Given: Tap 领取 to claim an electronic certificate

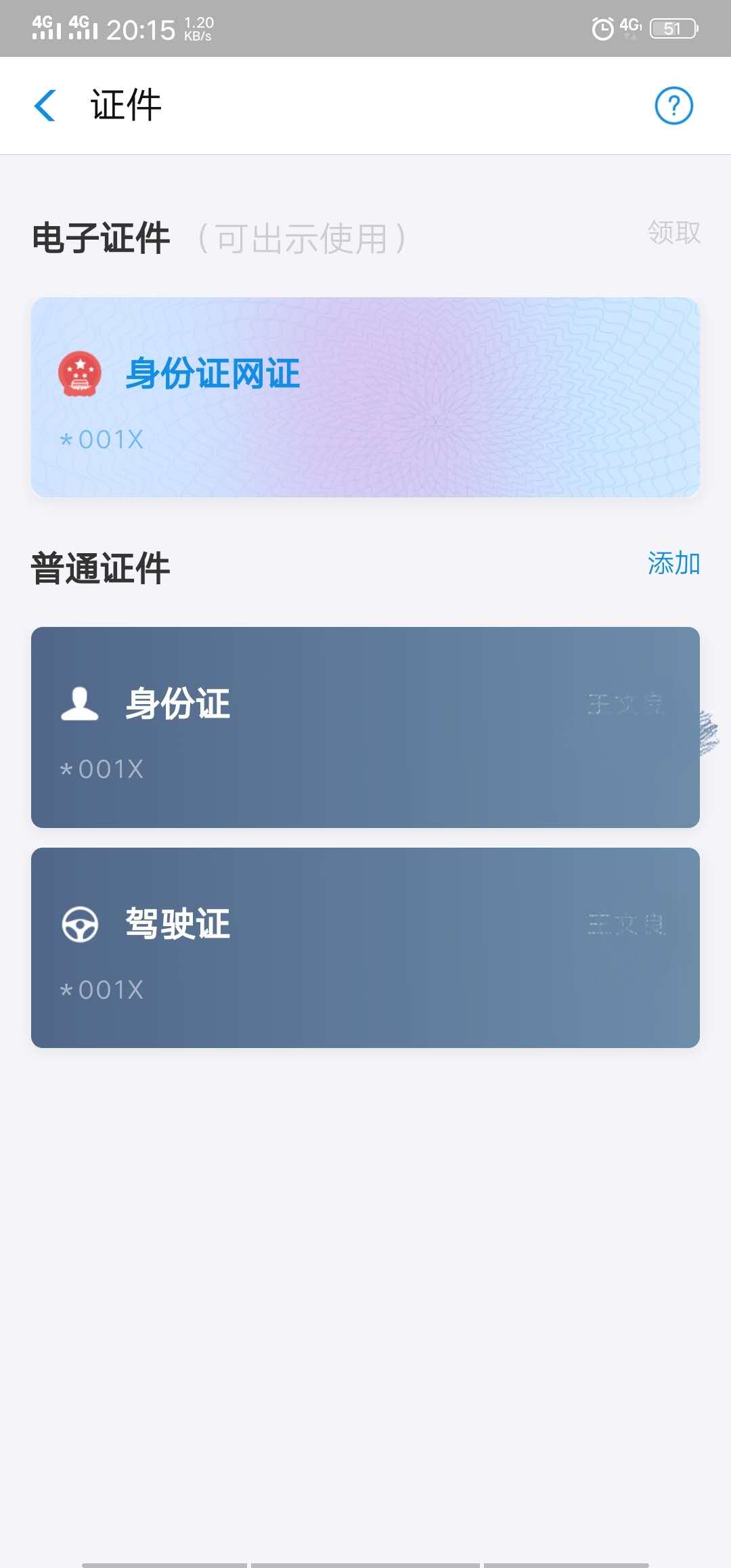Looking at the screenshot, I should (x=673, y=232).
